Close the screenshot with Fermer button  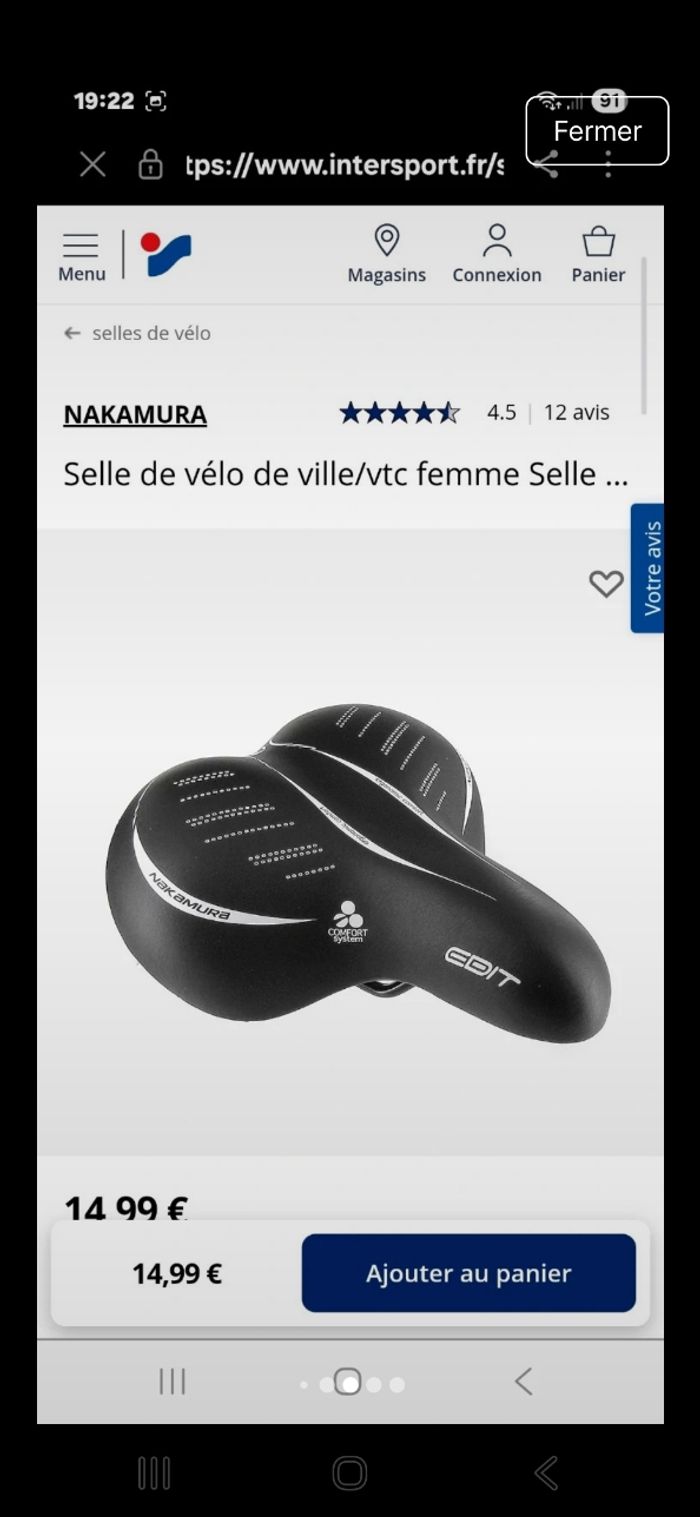click(597, 131)
